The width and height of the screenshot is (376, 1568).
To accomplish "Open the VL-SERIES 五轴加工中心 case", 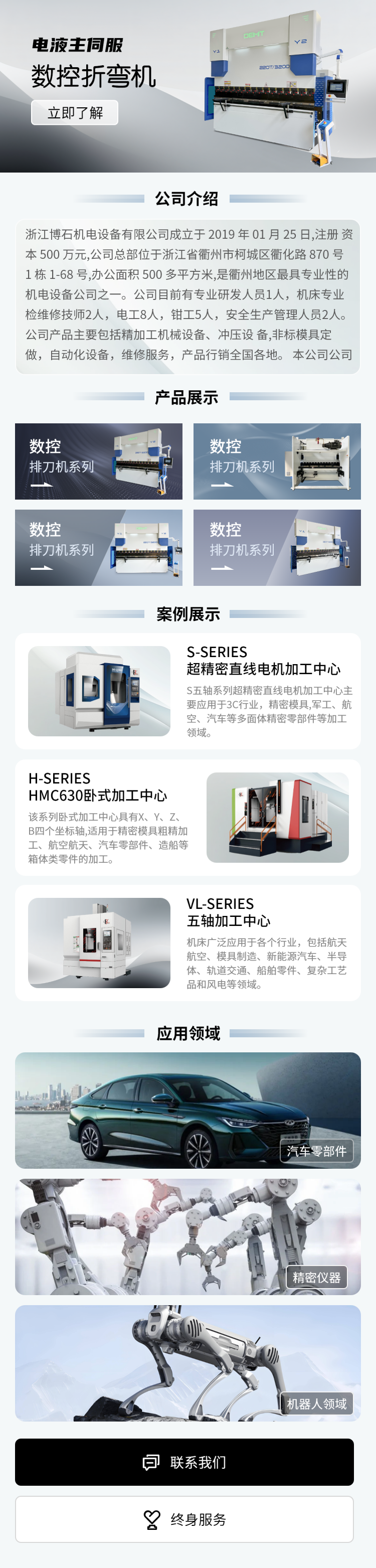I will (188, 943).
